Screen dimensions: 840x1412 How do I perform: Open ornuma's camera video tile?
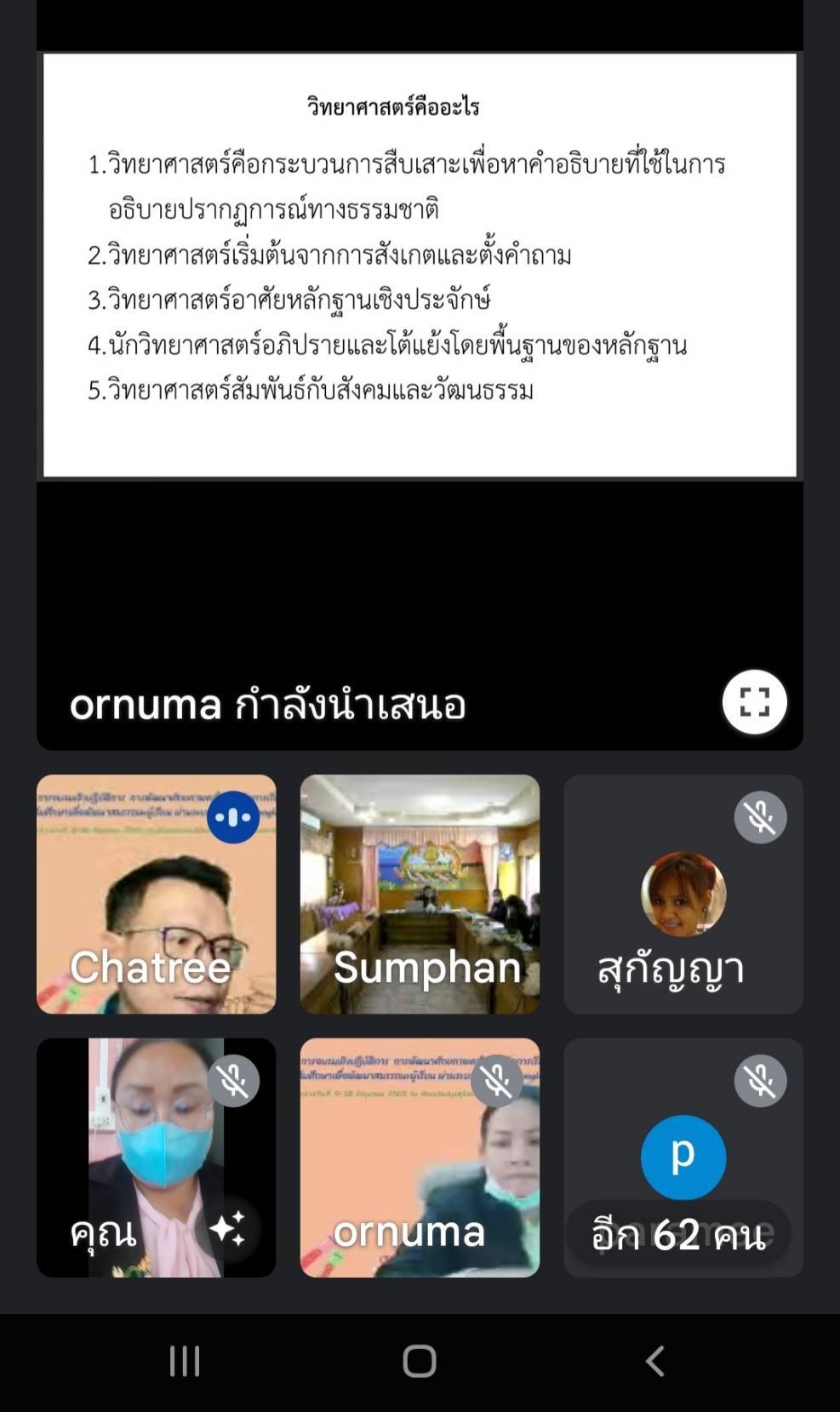(x=420, y=1158)
